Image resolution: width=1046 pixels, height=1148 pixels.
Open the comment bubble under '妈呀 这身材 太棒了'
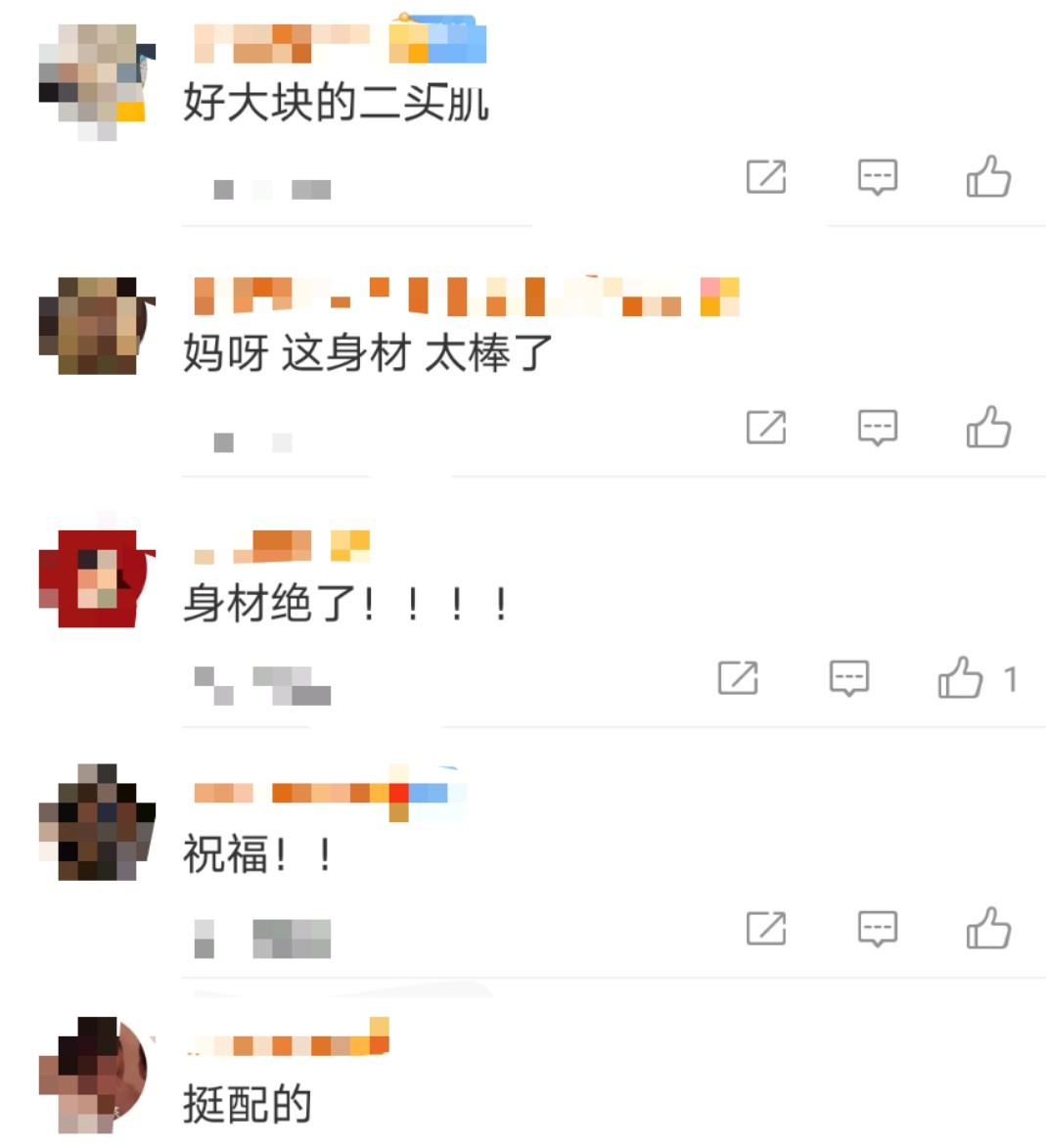(x=878, y=428)
